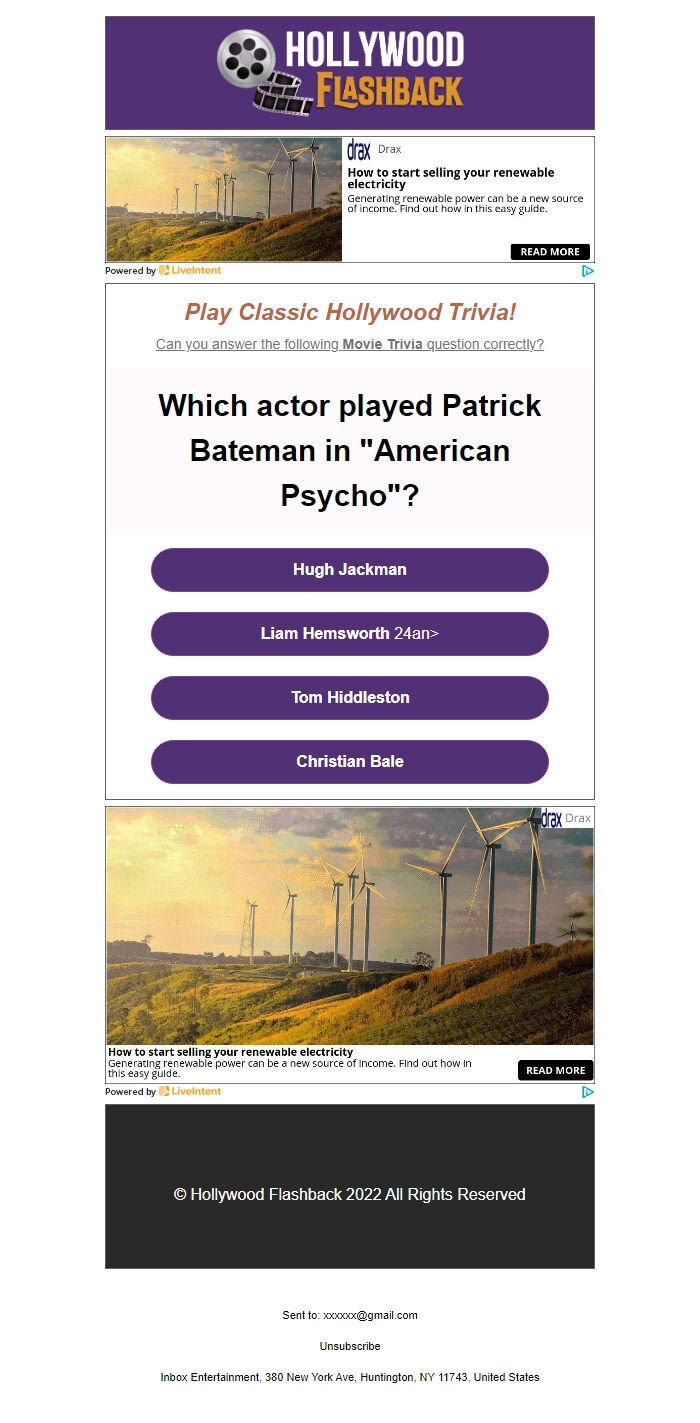Open the large wind turbine ad image
Image resolution: width=700 pixels, height=1423 pixels.
click(349, 926)
